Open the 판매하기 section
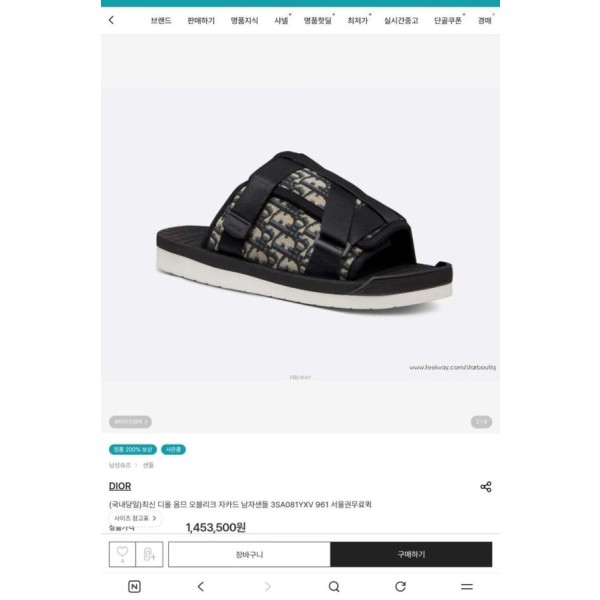This screenshot has width=600, height=600. 200,20
